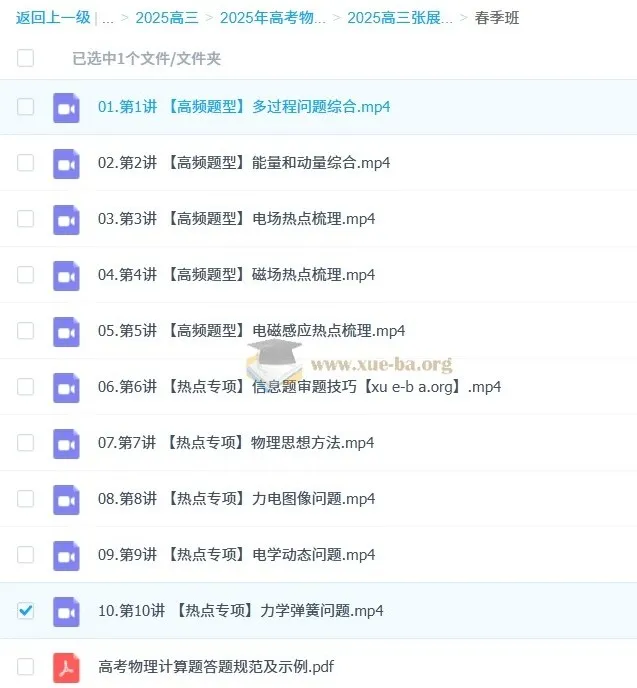Open the 2025高三 breadcrumb folder
Image resolution: width=637 pixels, height=688 pixels.
pyautogui.click(x=167, y=18)
